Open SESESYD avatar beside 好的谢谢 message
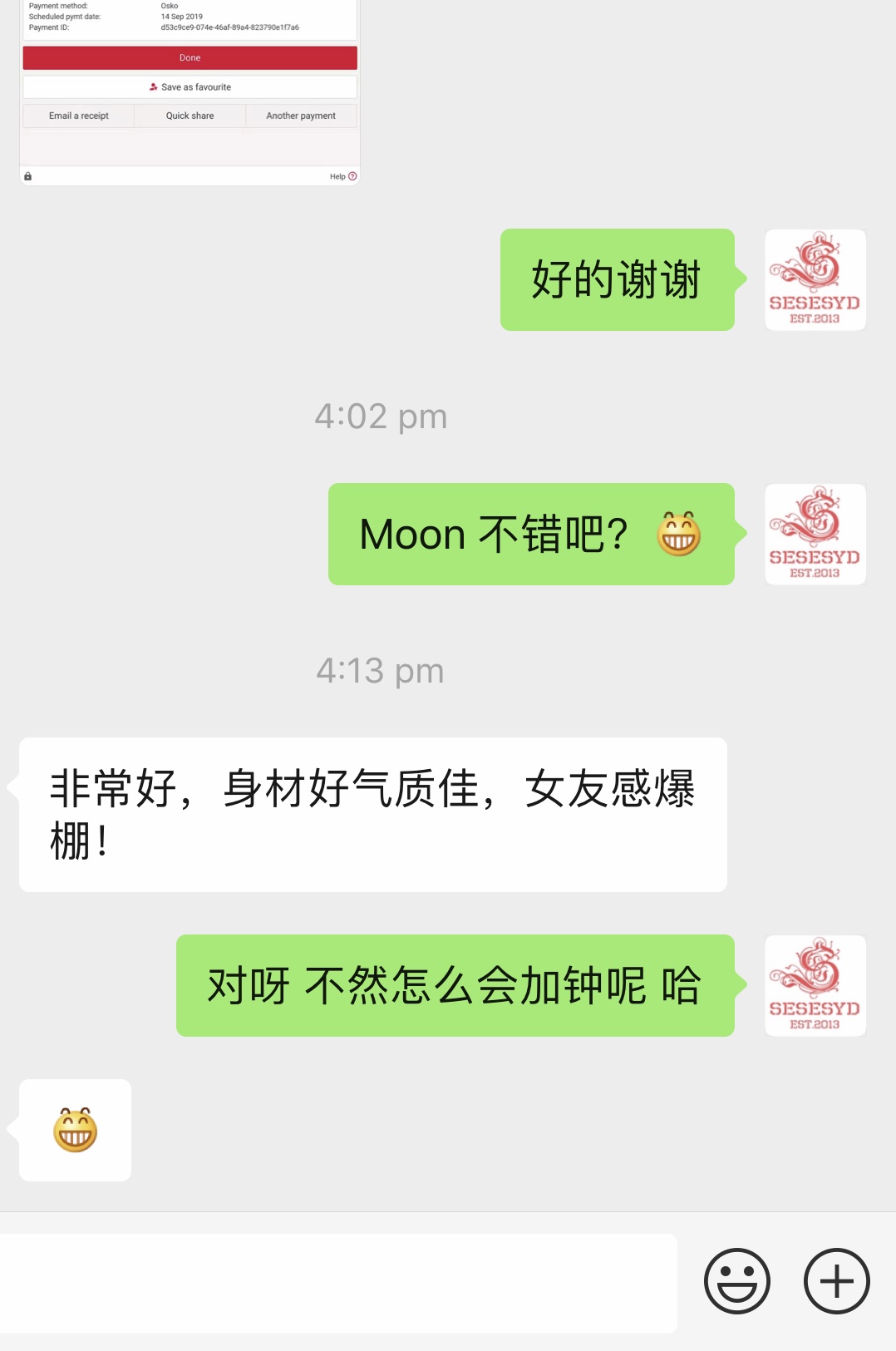This screenshot has height=1351, width=896. tap(815, 280)
